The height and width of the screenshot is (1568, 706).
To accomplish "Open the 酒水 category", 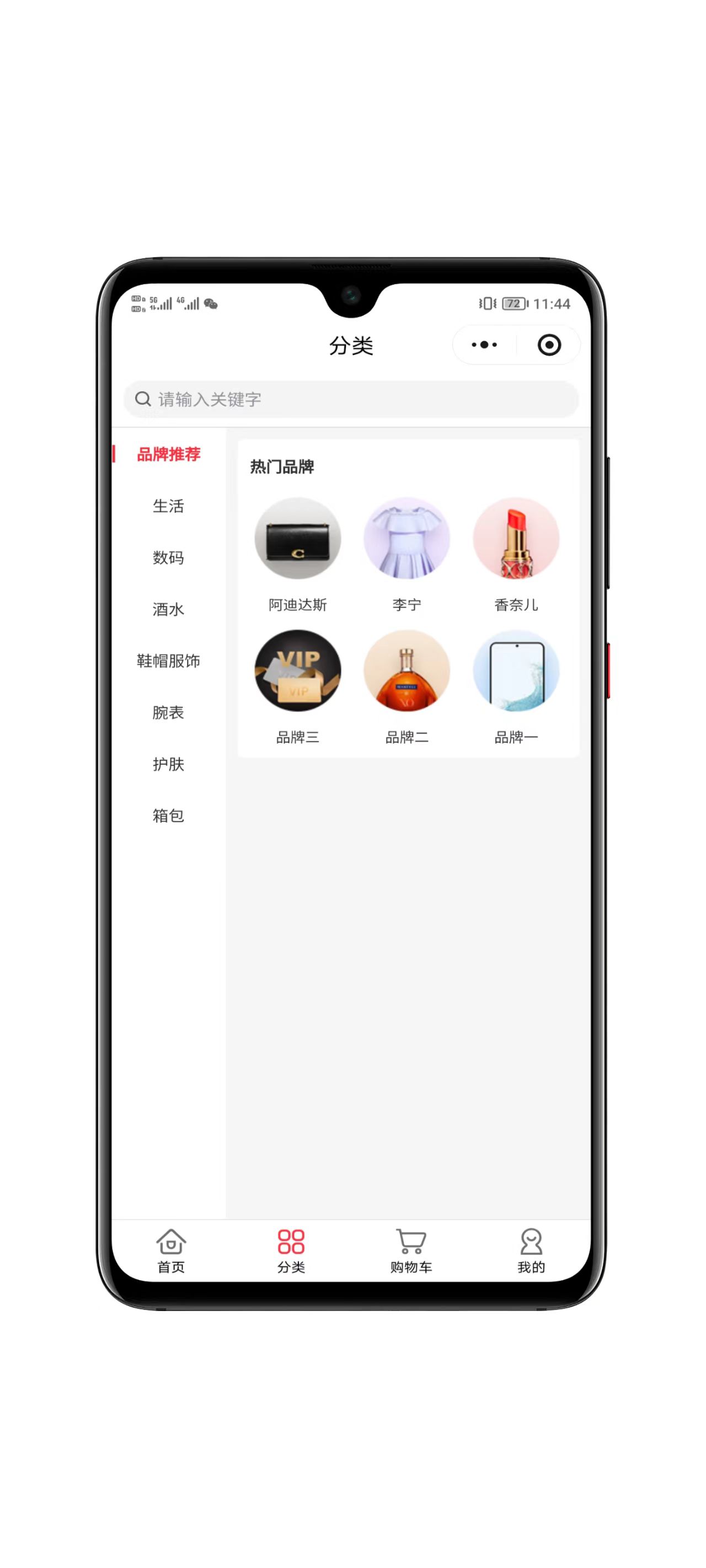I will coord(168,609).
